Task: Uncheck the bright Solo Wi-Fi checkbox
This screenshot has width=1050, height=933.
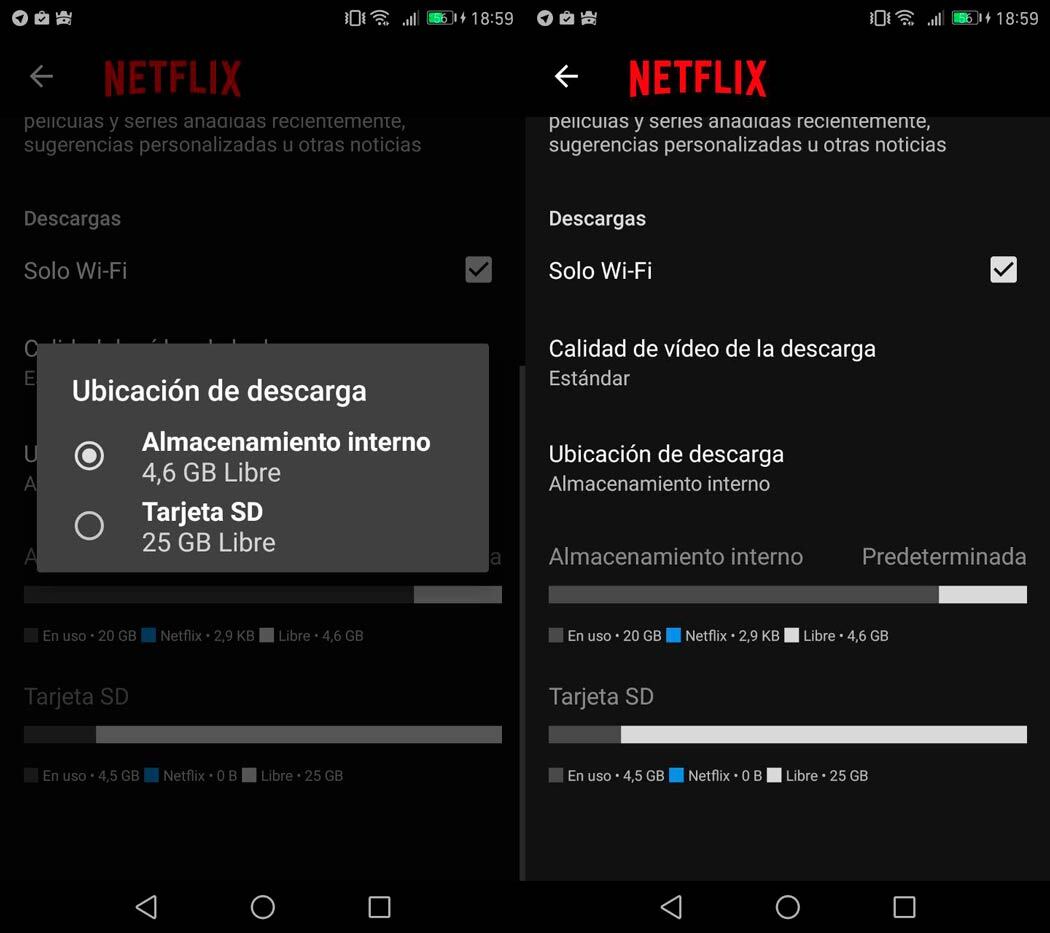Action: (1003, 270)
